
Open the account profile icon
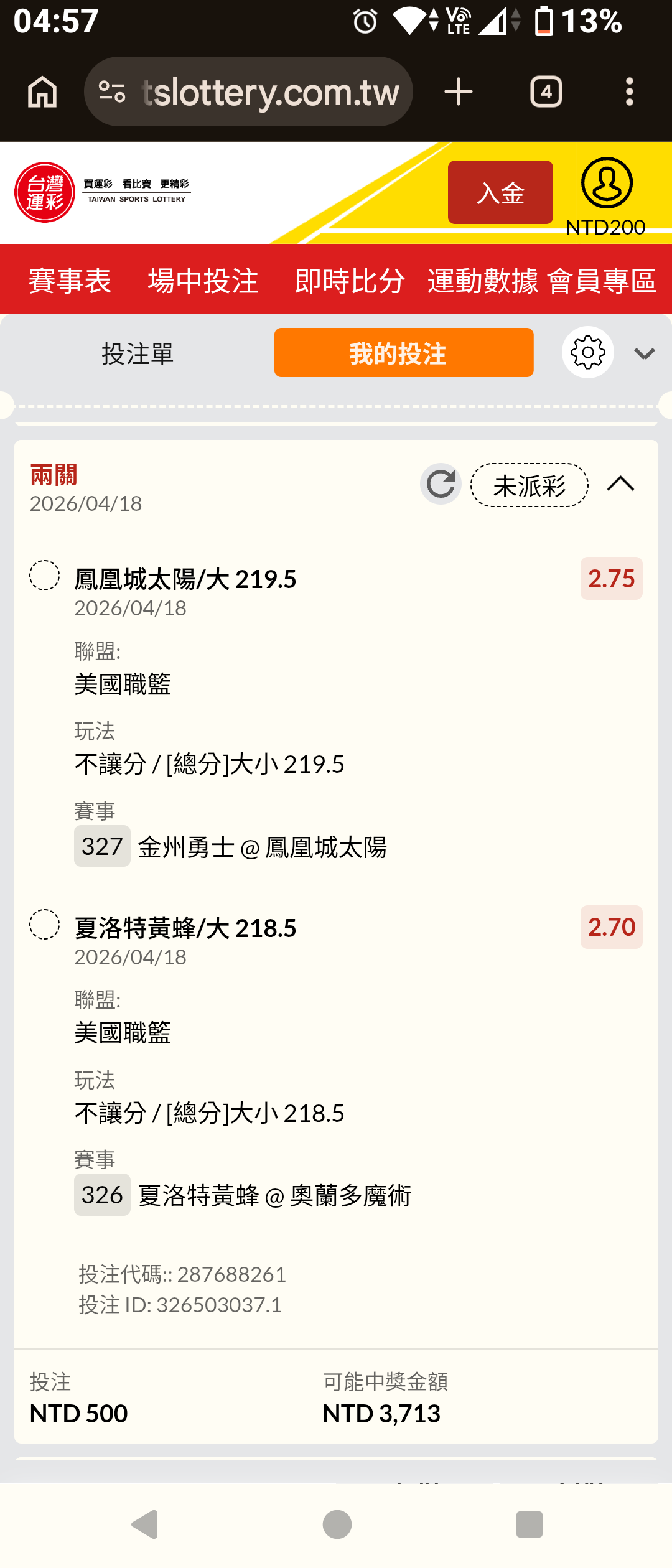[x=607, y=184]
